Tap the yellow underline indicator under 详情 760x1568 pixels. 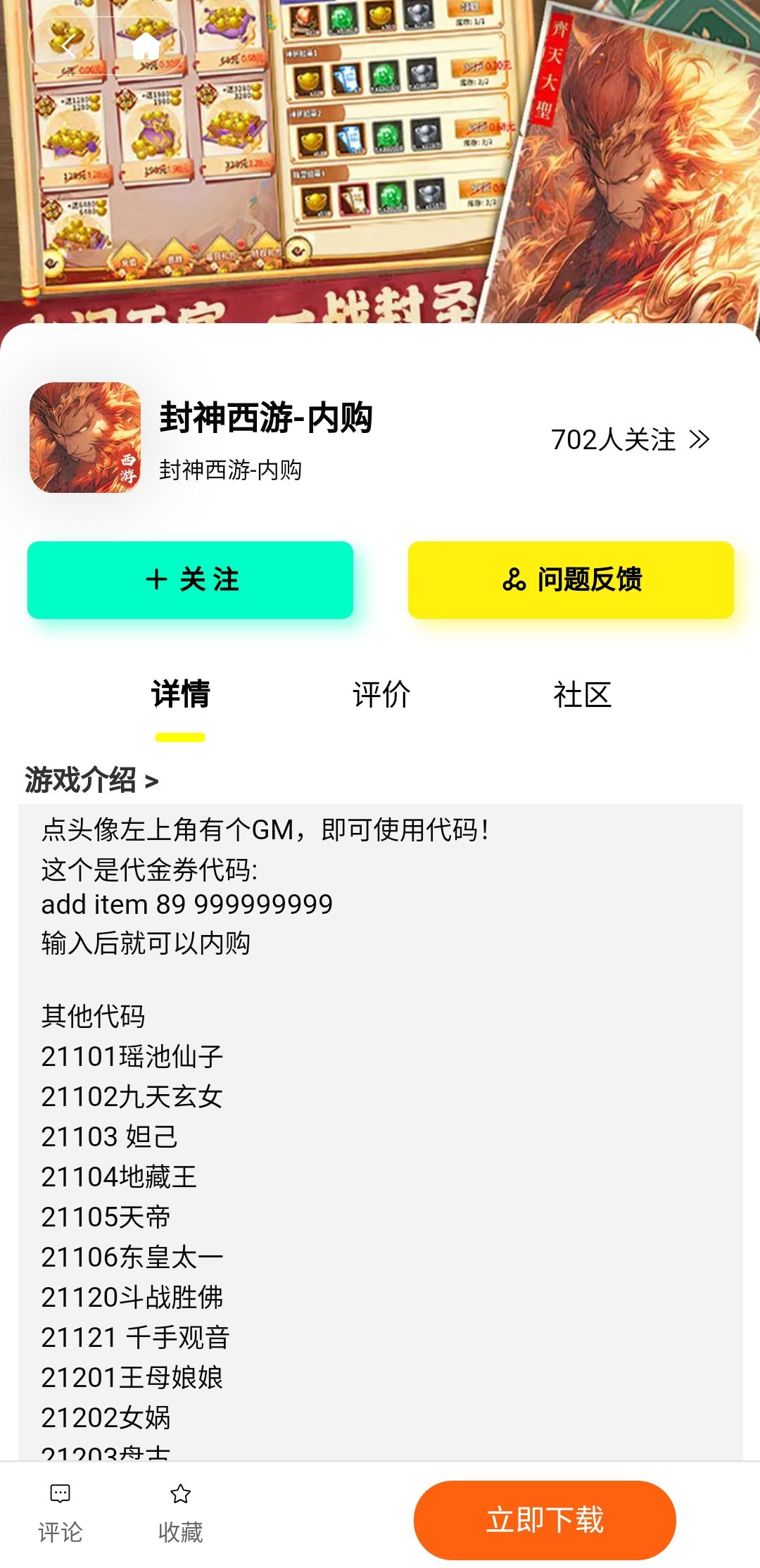pos(180,737)
